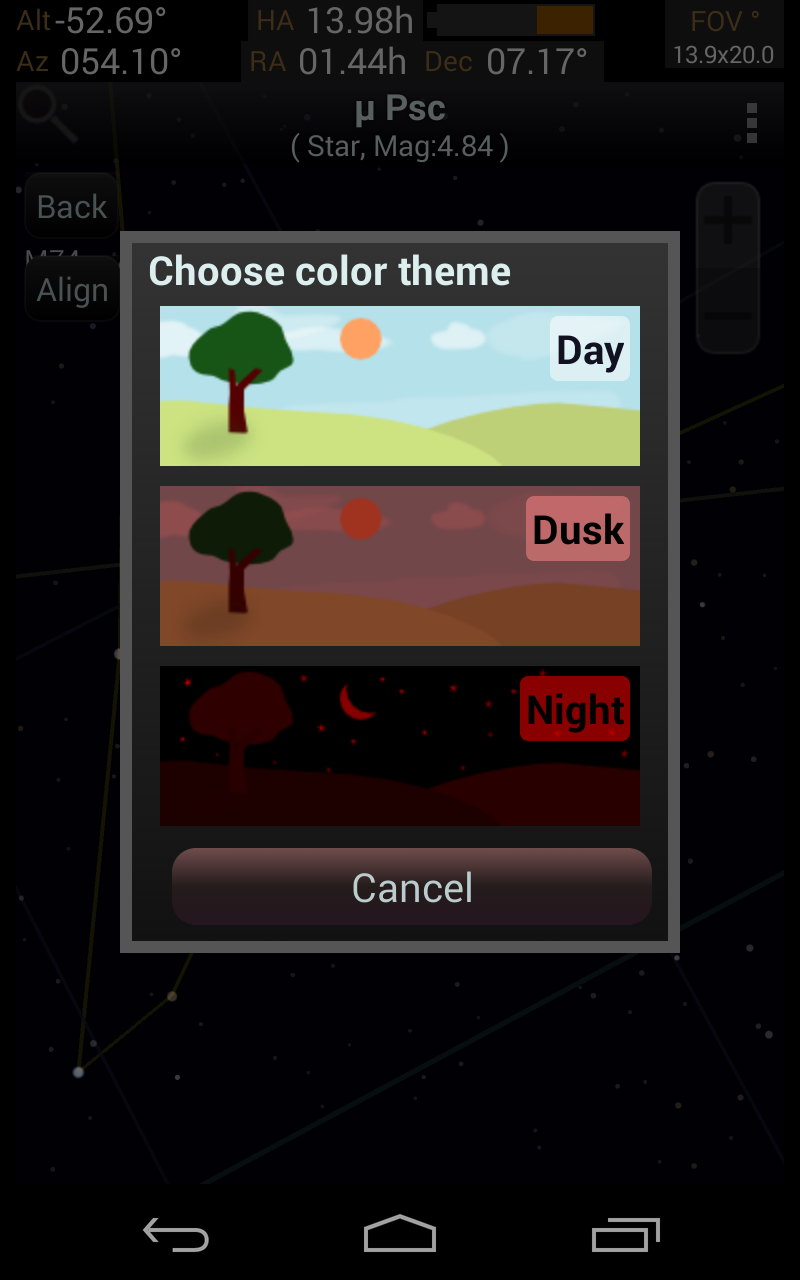Tap the zoom in plus control
Image resolution: width=800 pixels, height=1280 pixels.
tap(727, 219)
